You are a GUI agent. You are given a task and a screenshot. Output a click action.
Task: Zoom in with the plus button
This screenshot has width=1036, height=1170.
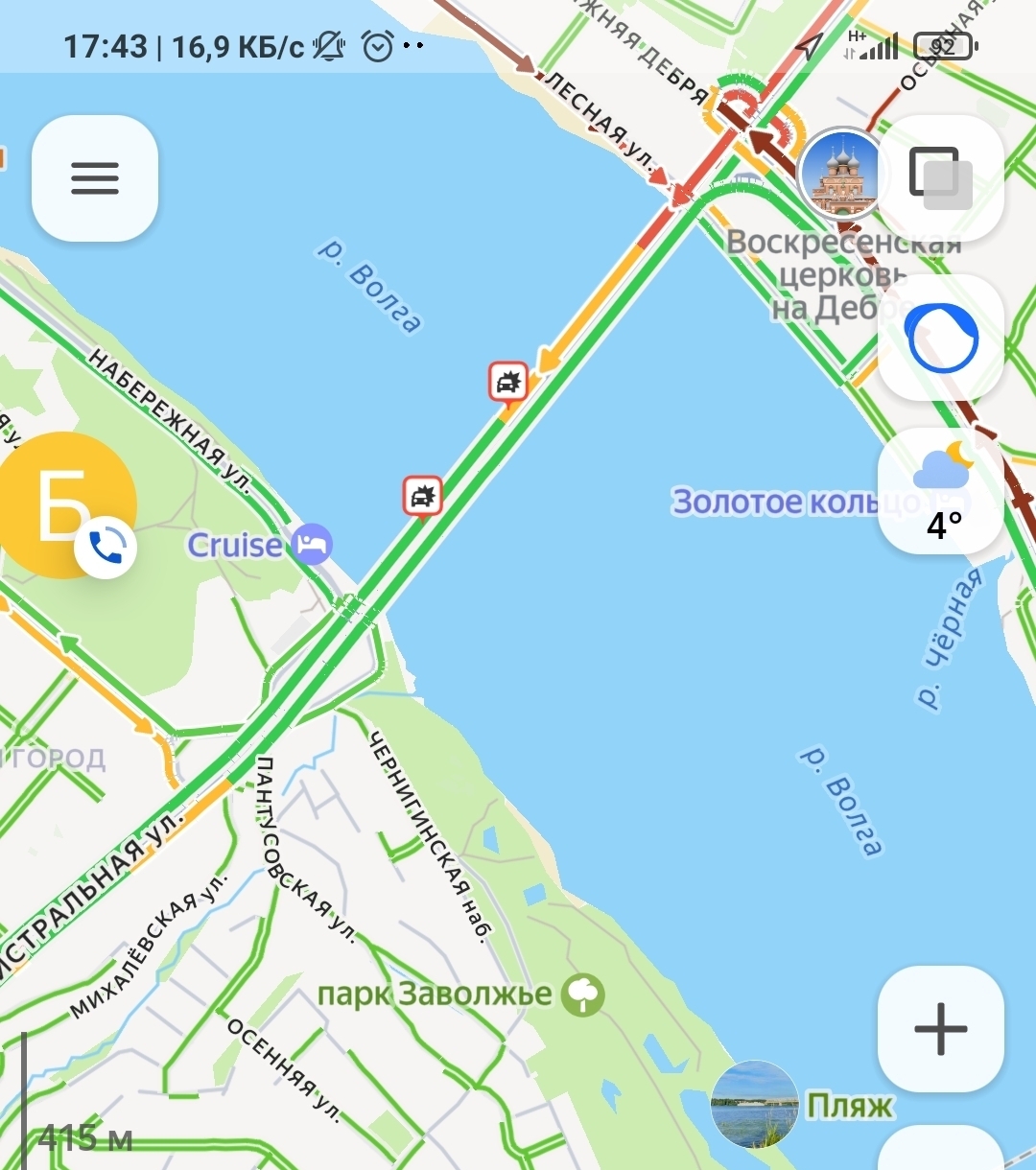pyautogui.click(x=940, y=1028)
